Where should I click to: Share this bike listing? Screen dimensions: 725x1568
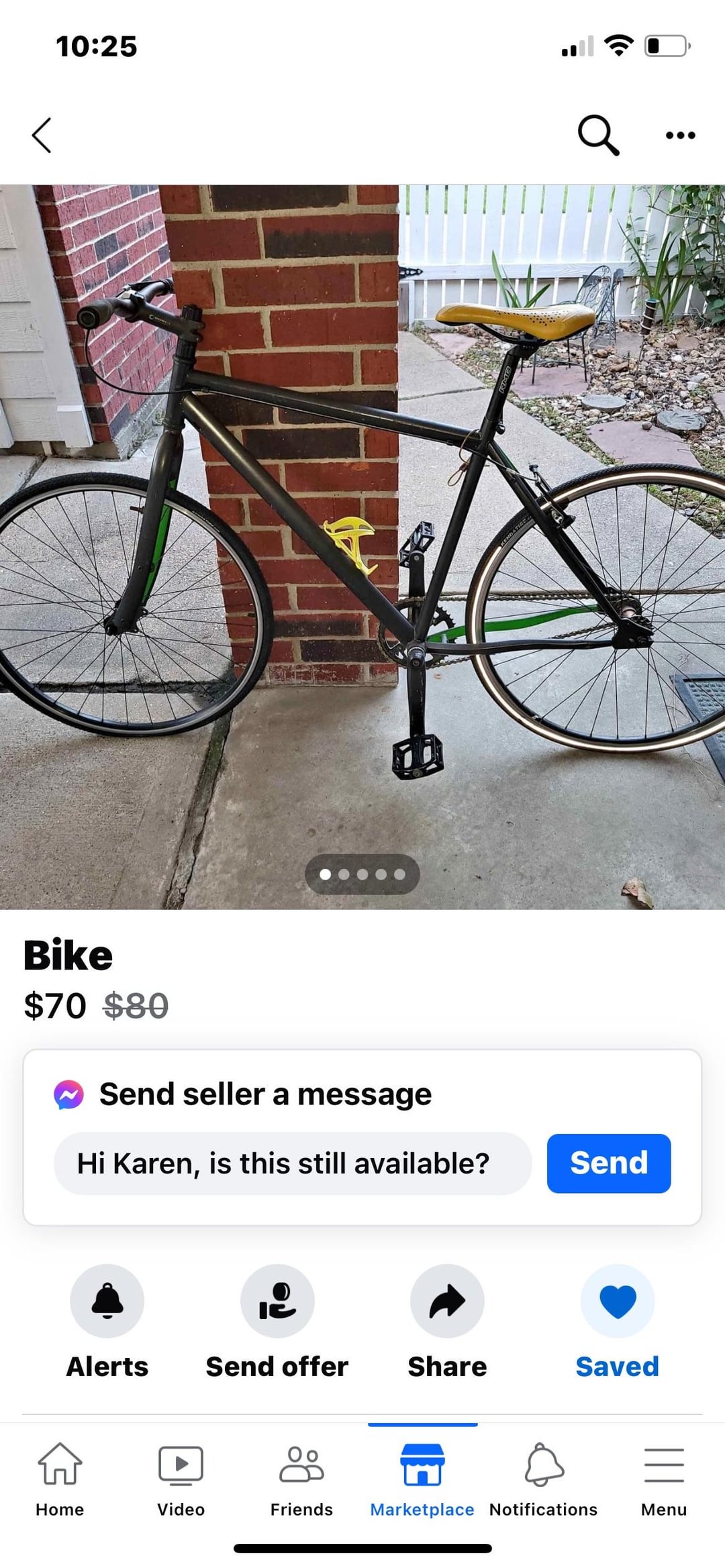coord(447,1301)
